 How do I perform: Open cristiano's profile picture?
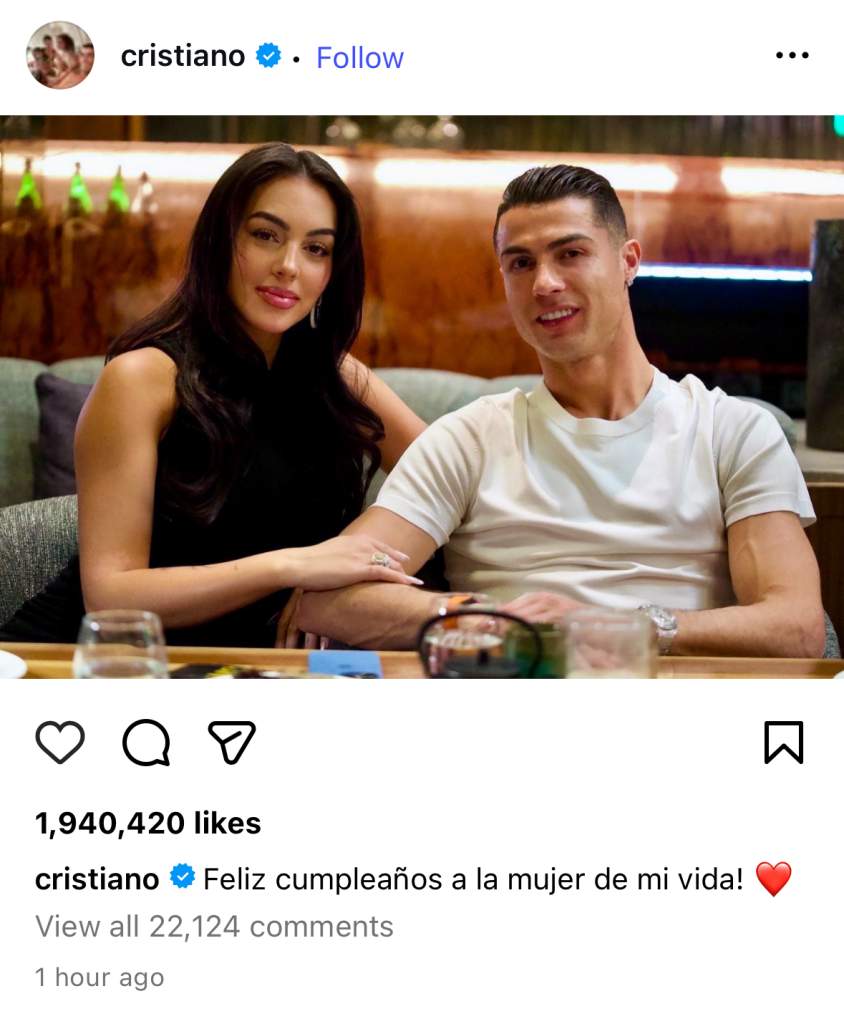(60, 56)
